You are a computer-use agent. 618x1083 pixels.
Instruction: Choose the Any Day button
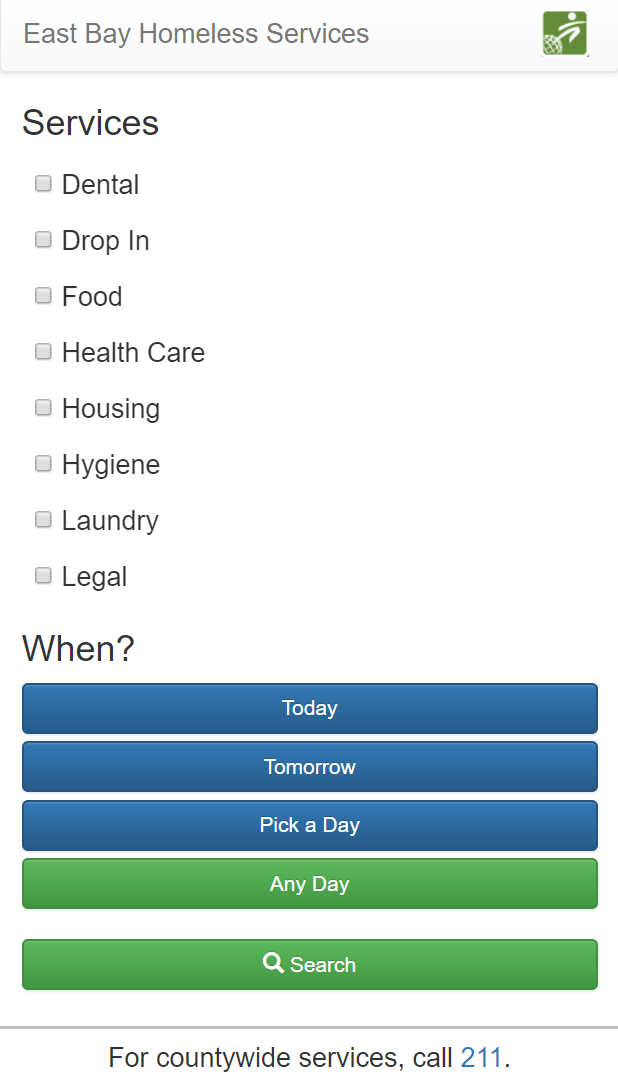point(309,883)
